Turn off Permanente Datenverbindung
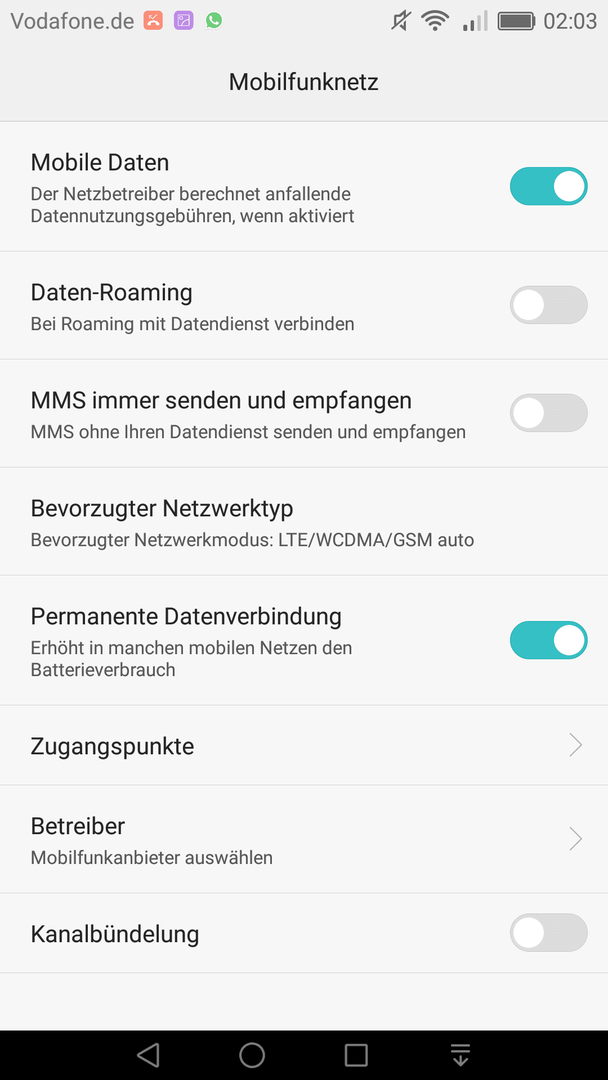Screen dimensions: 608x1080 (548, 640)
